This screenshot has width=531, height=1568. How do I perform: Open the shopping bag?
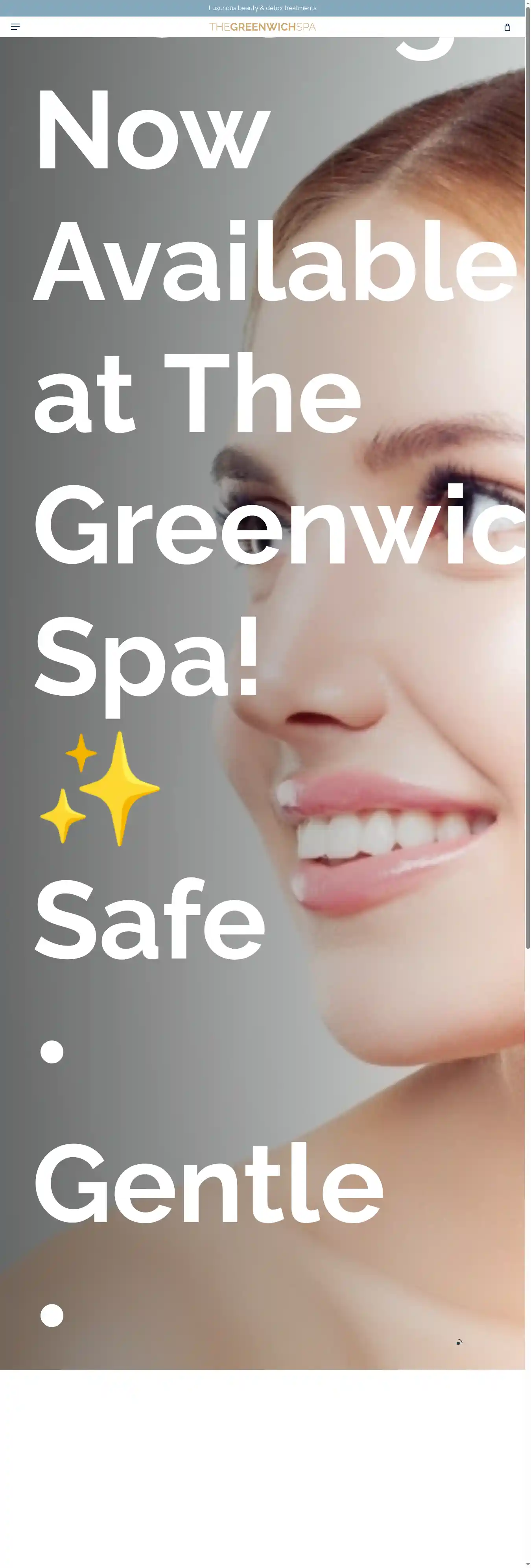pos(507,28)
